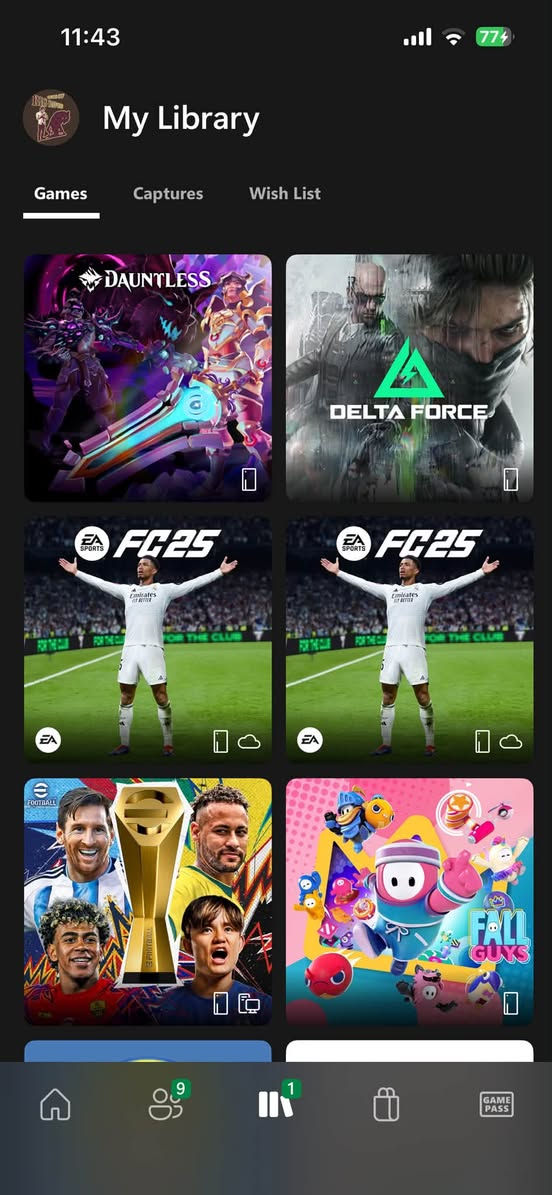Open the Friends tab with 9 badge

coord(166,1102)
